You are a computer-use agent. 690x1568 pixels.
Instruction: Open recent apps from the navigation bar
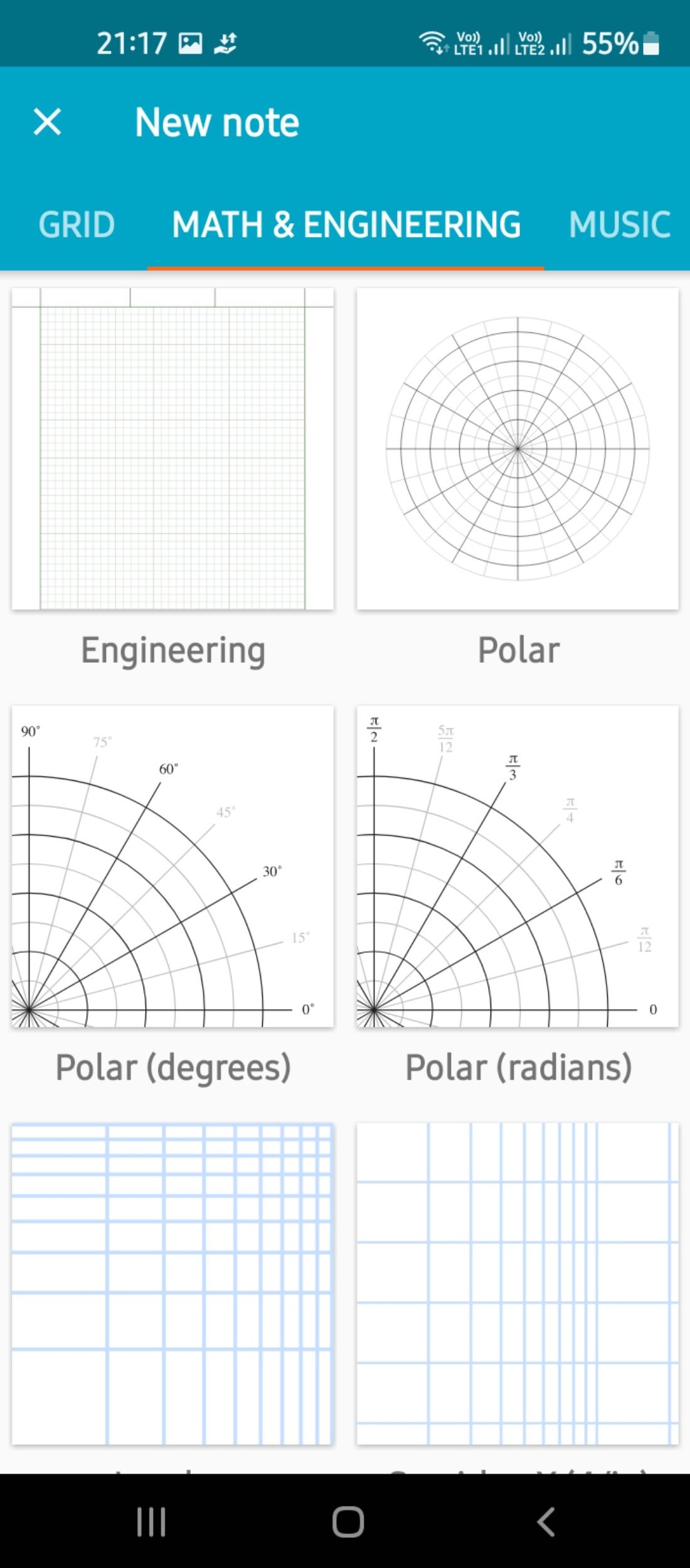[151, 1522]
